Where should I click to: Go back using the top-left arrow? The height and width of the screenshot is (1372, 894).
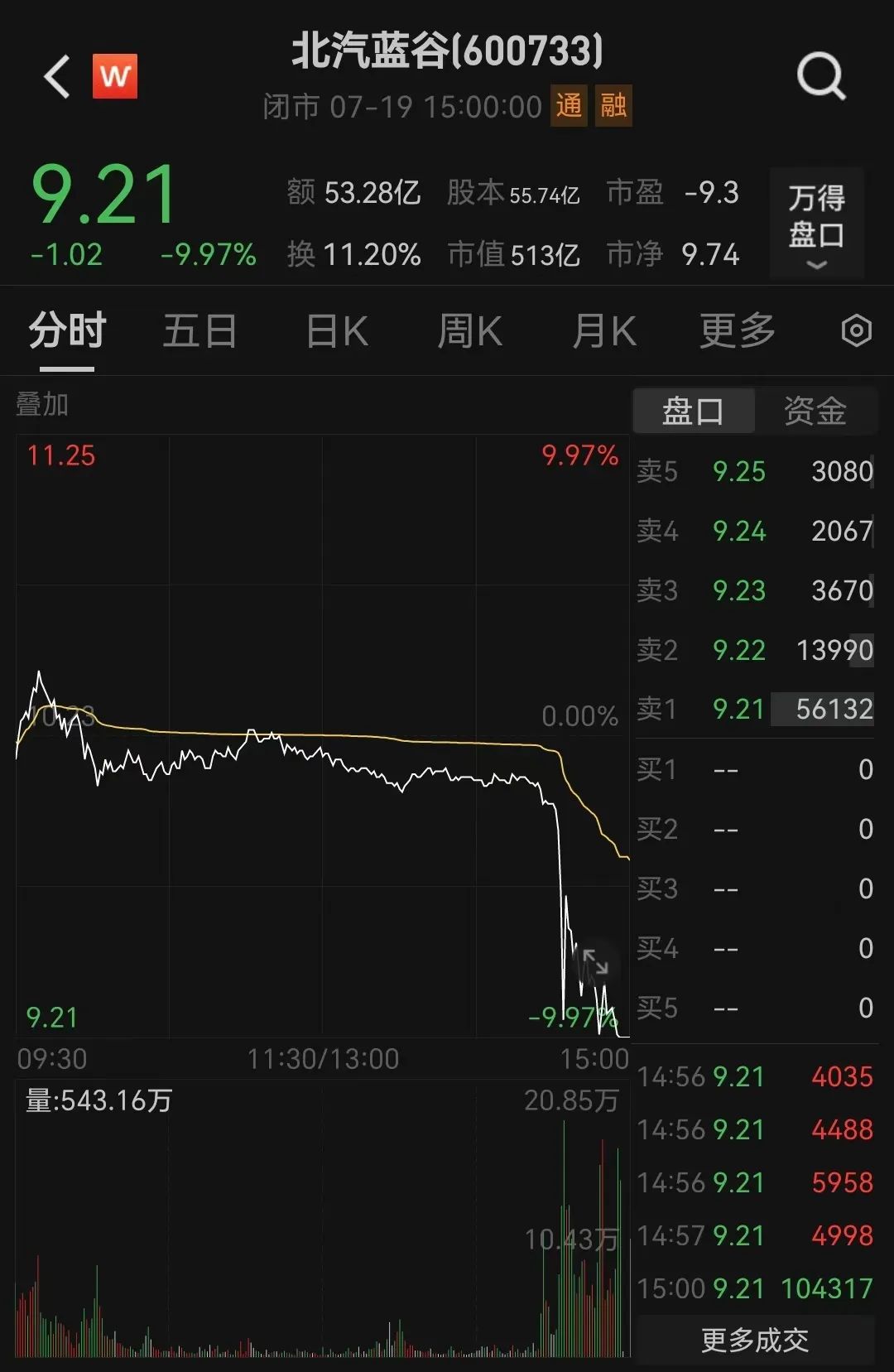point(57,77)
